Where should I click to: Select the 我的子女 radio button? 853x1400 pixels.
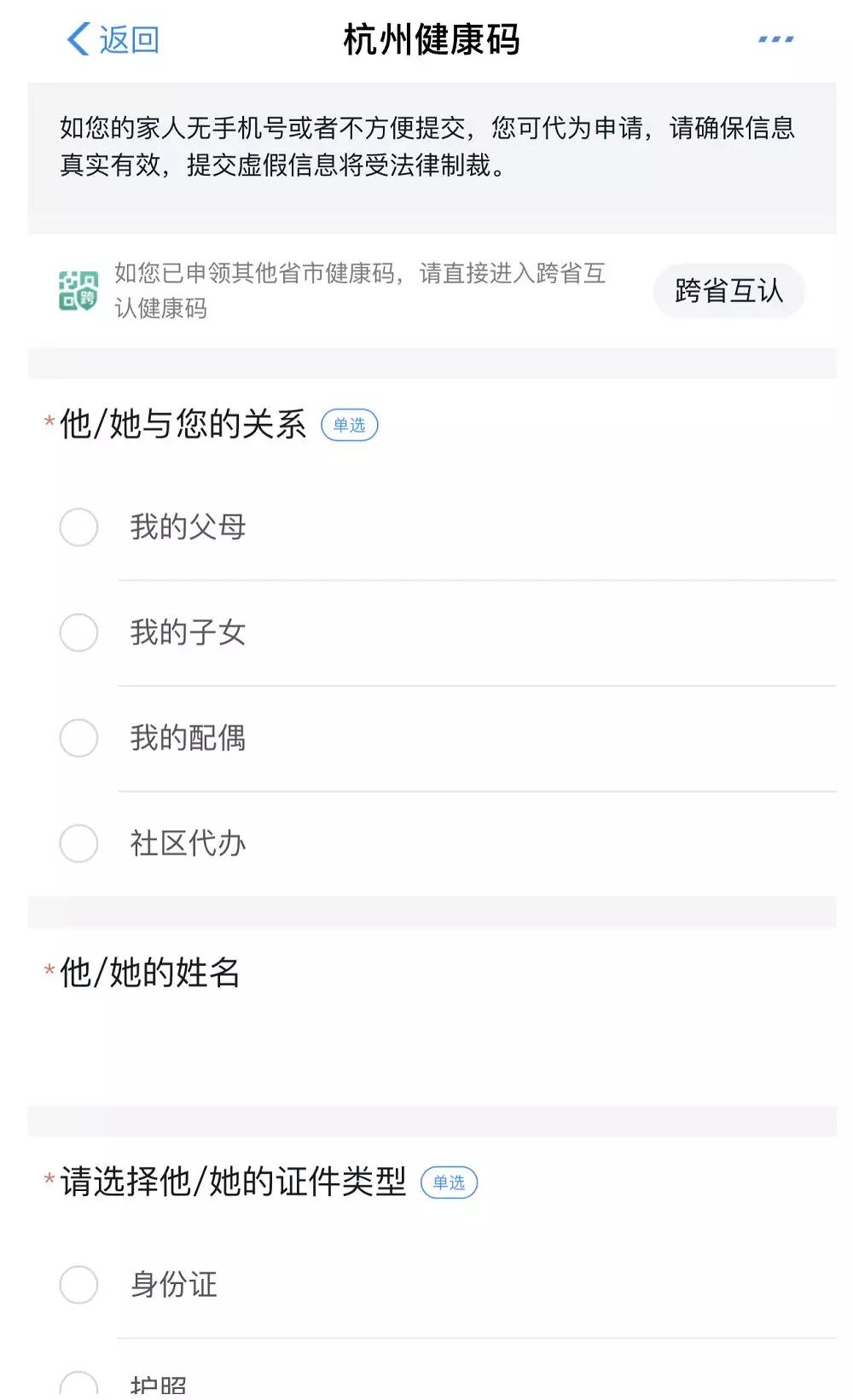click(x=79, y=633)
